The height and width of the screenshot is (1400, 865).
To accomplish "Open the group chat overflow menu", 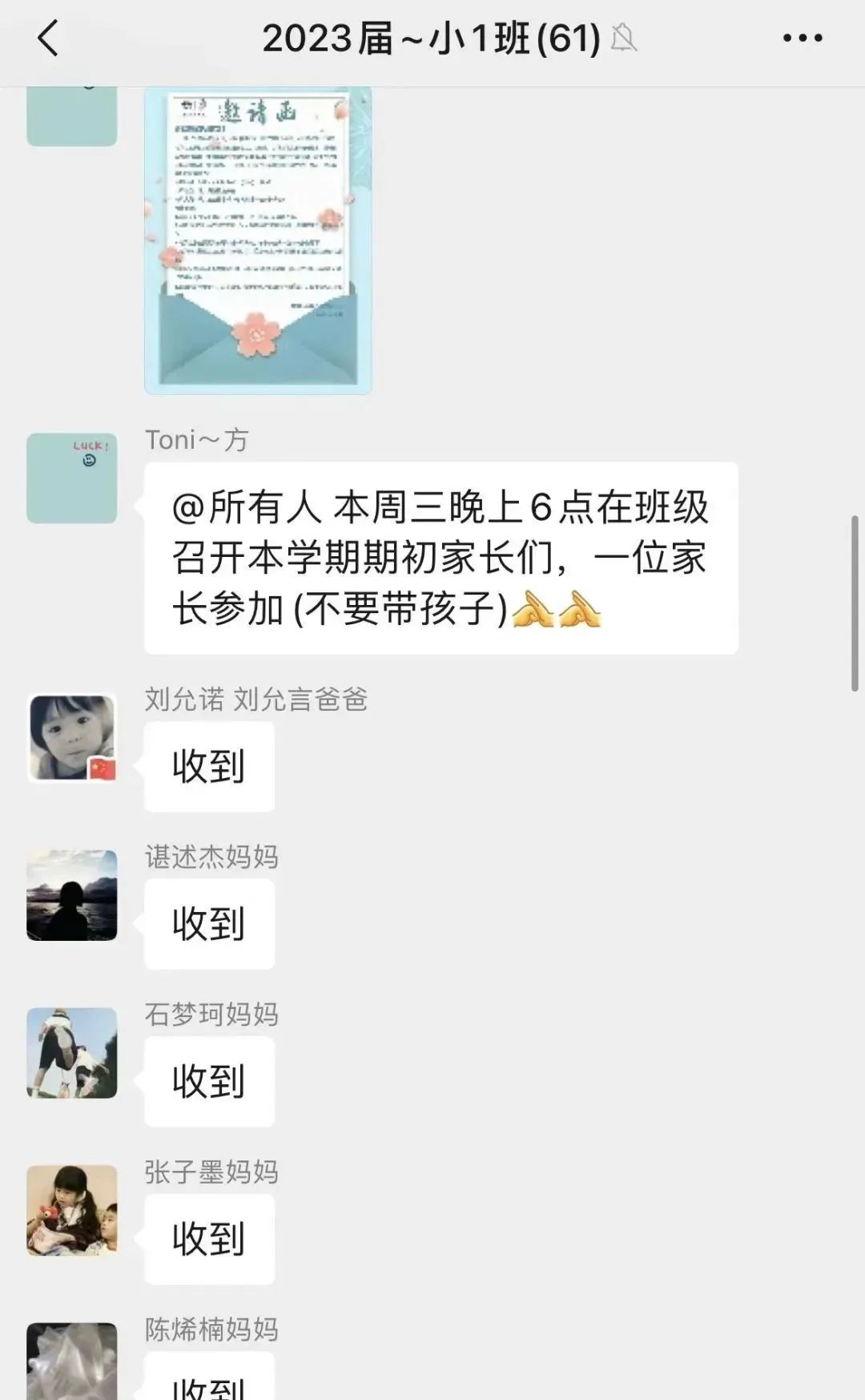I will pyautogui.click(x=803, y=38).
